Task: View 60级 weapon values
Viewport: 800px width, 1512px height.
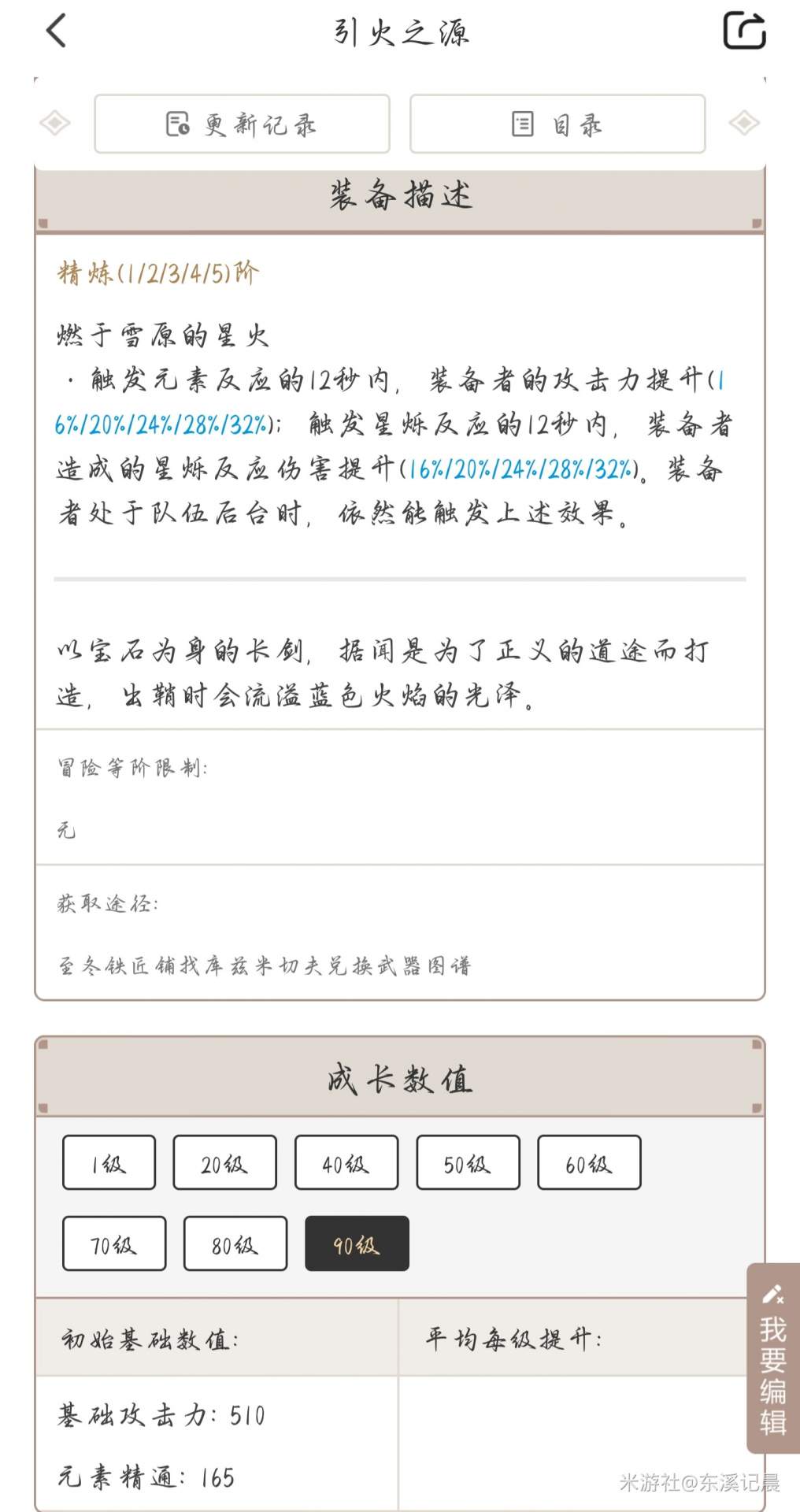Action: pyautogui.click(x=590, y=1162)
